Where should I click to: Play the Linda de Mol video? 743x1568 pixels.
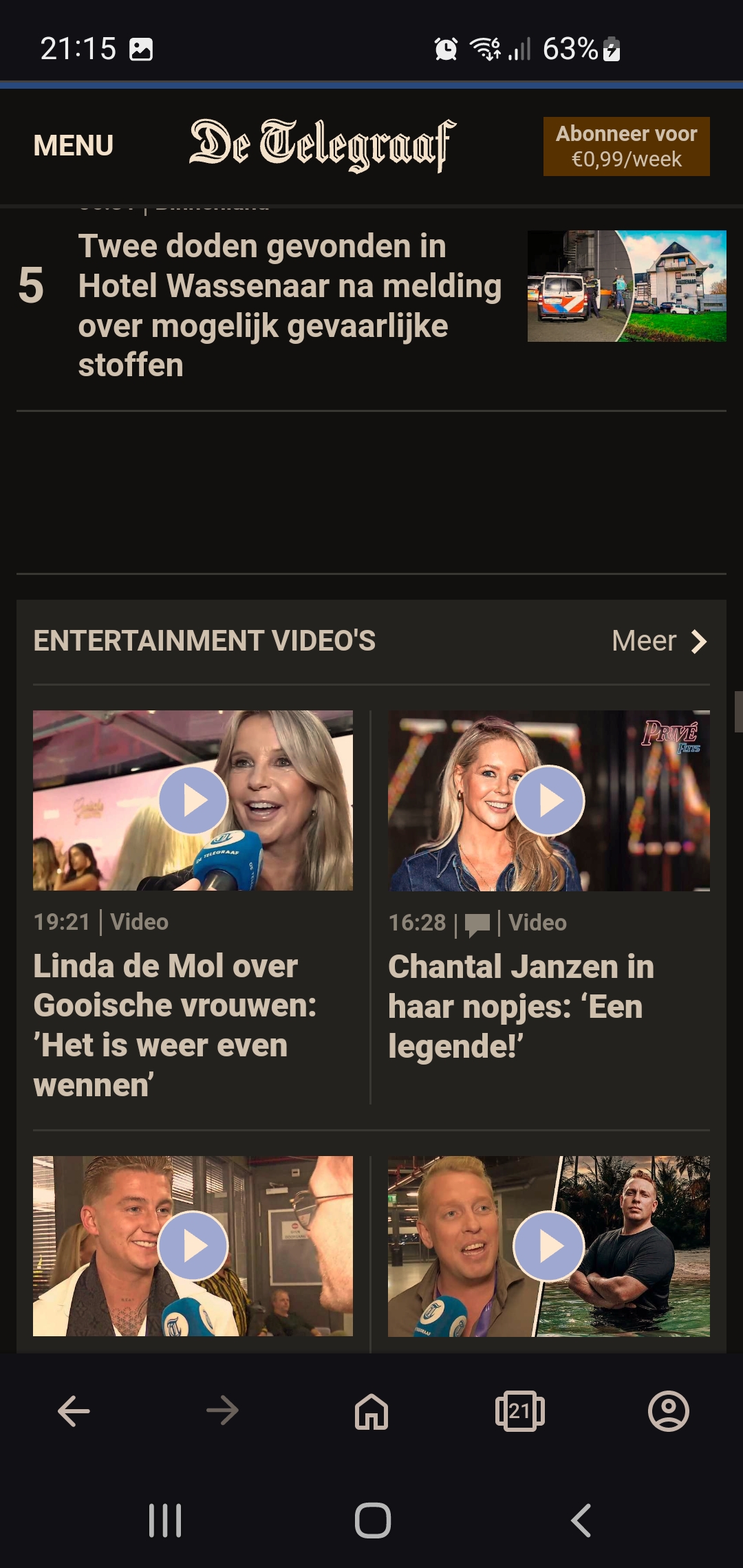(193, 801)
